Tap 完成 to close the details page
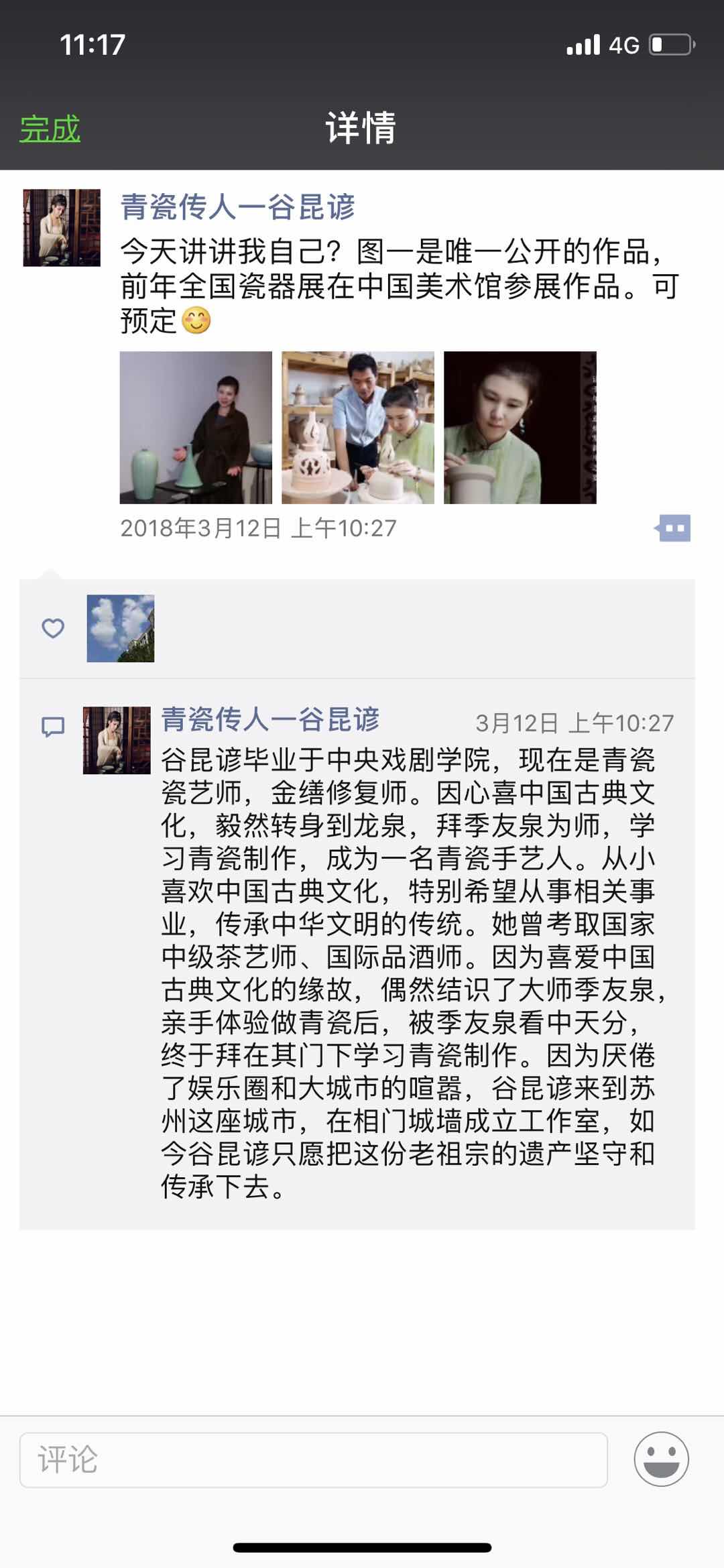Image resolution: width=724 pixels, height=1568 pixels. tap(50, 128)
